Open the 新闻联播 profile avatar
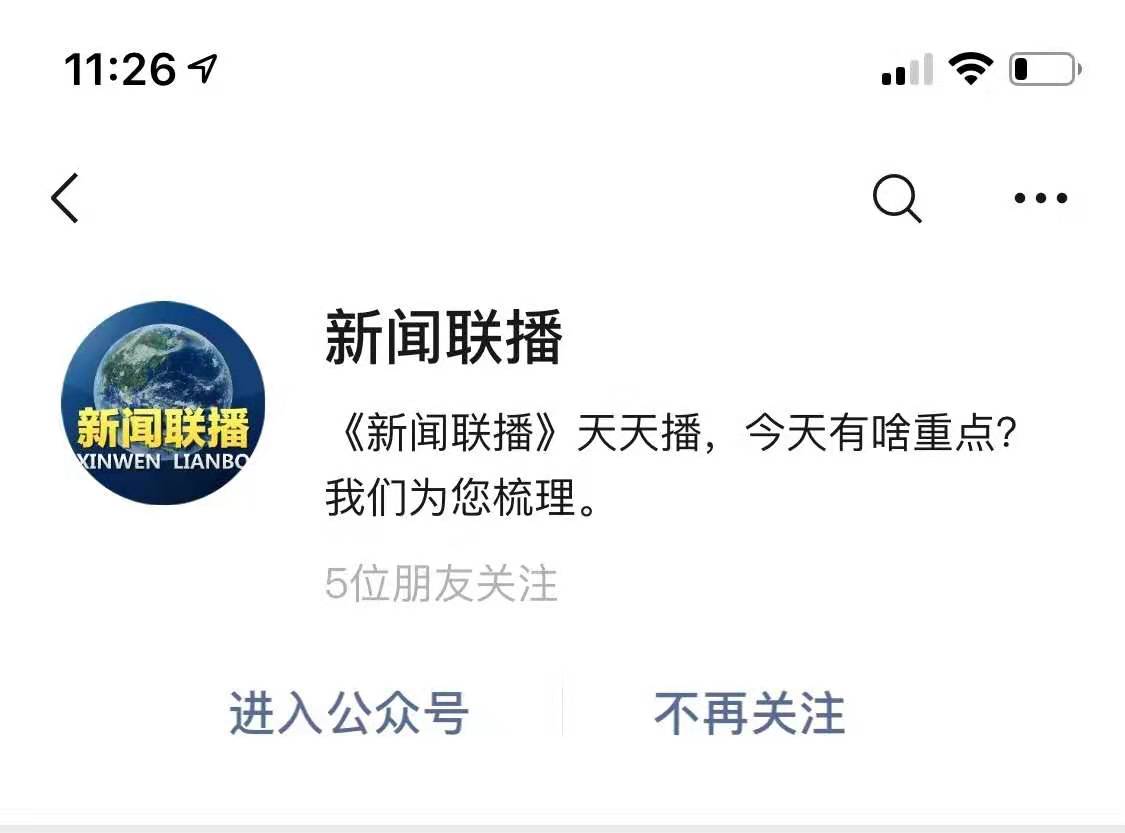 pyautogui.click(x=163, y=403)
